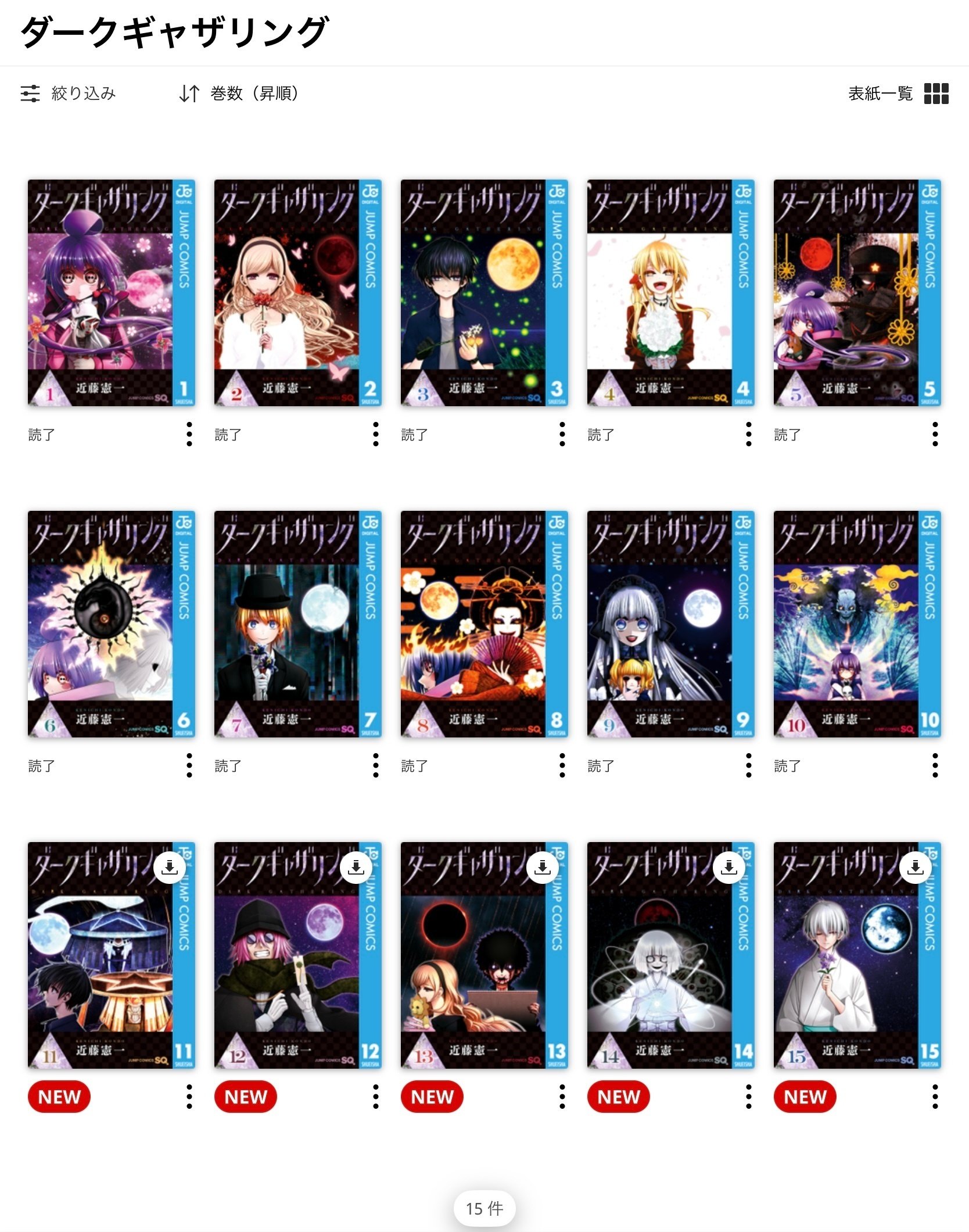This screenshot has height=1232, width=969.
Task: Open the options menu for volume 1
Action: [188, 435]
